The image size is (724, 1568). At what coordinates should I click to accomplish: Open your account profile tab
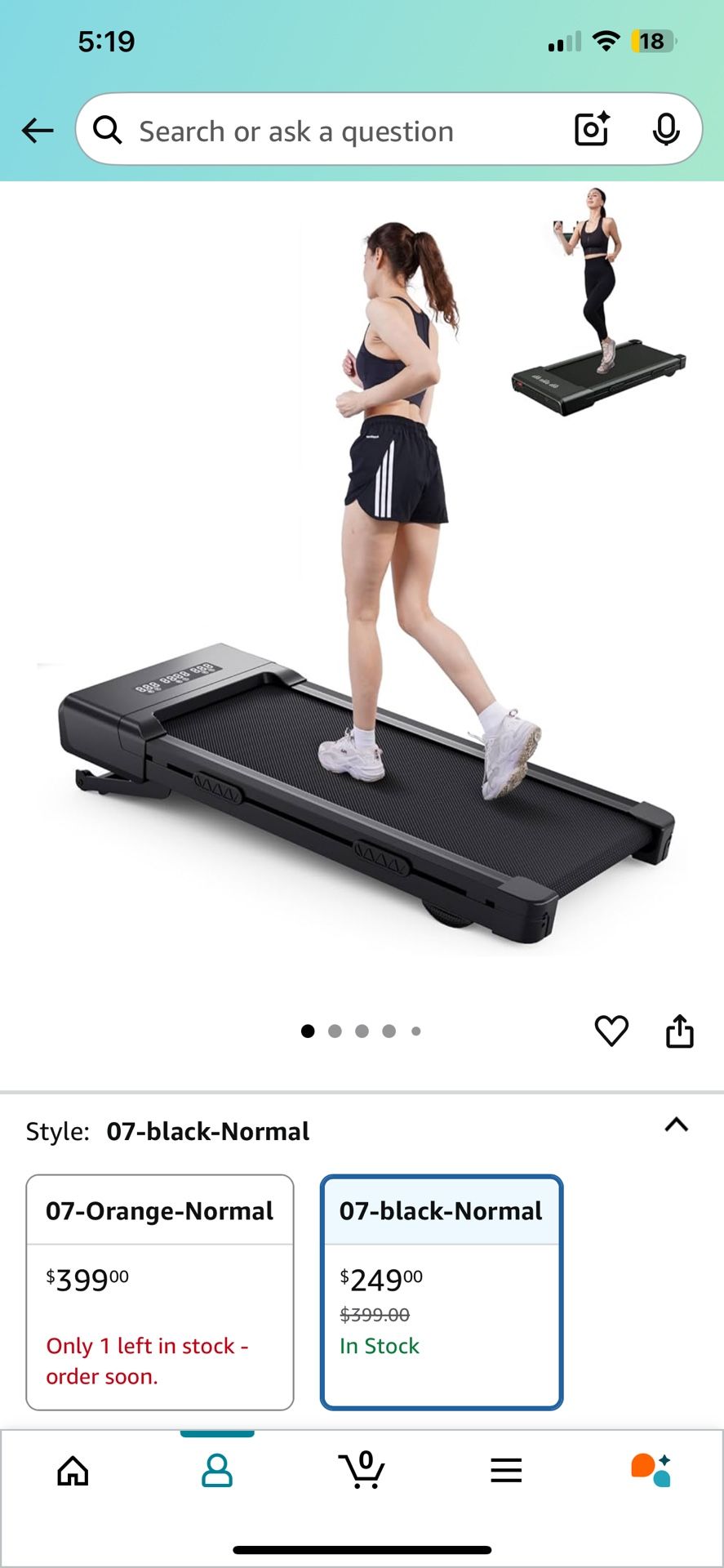click(216, 1470)
